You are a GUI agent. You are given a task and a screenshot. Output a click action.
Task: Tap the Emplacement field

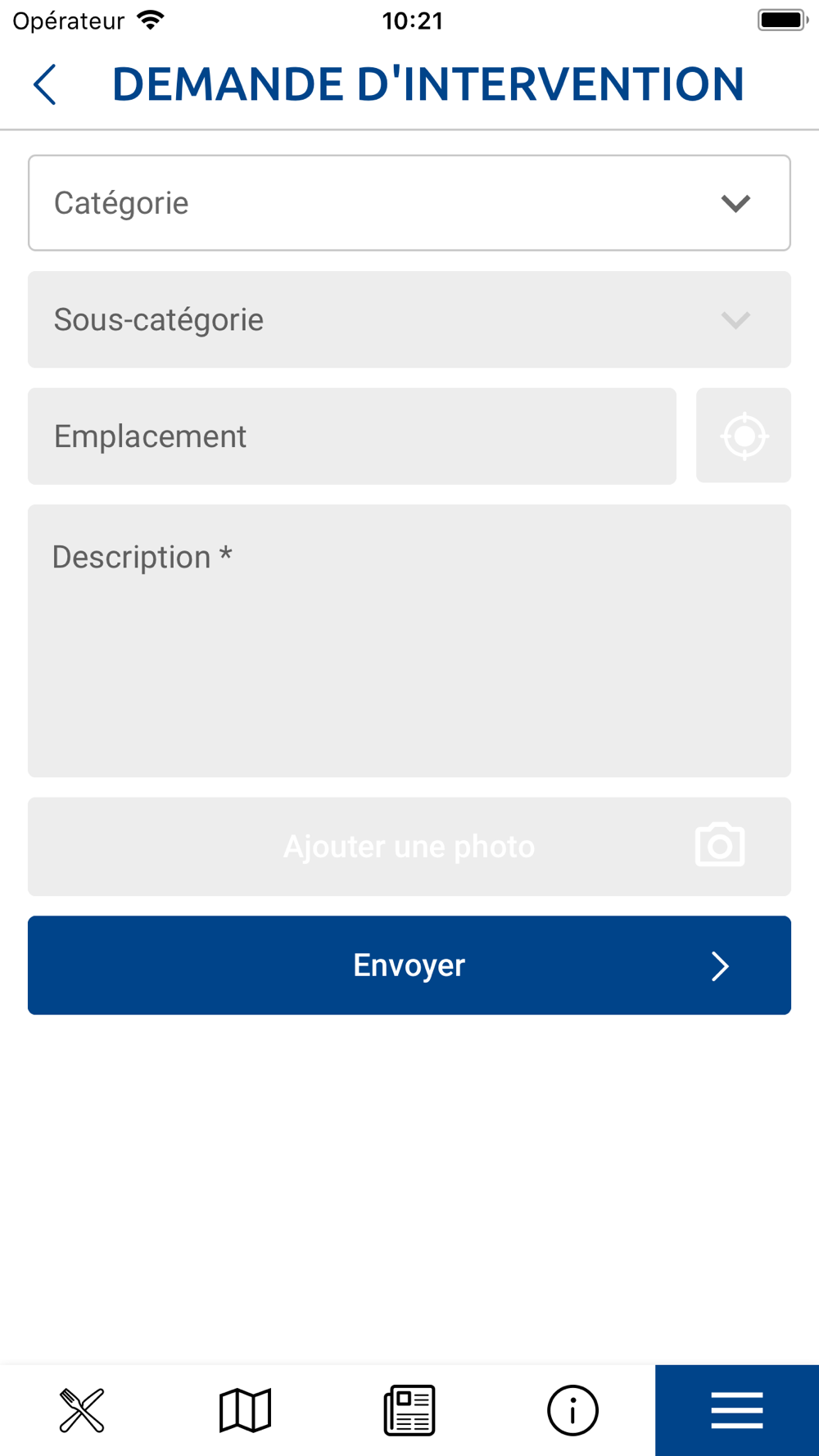pyautogui.click(x=352, y=436)
